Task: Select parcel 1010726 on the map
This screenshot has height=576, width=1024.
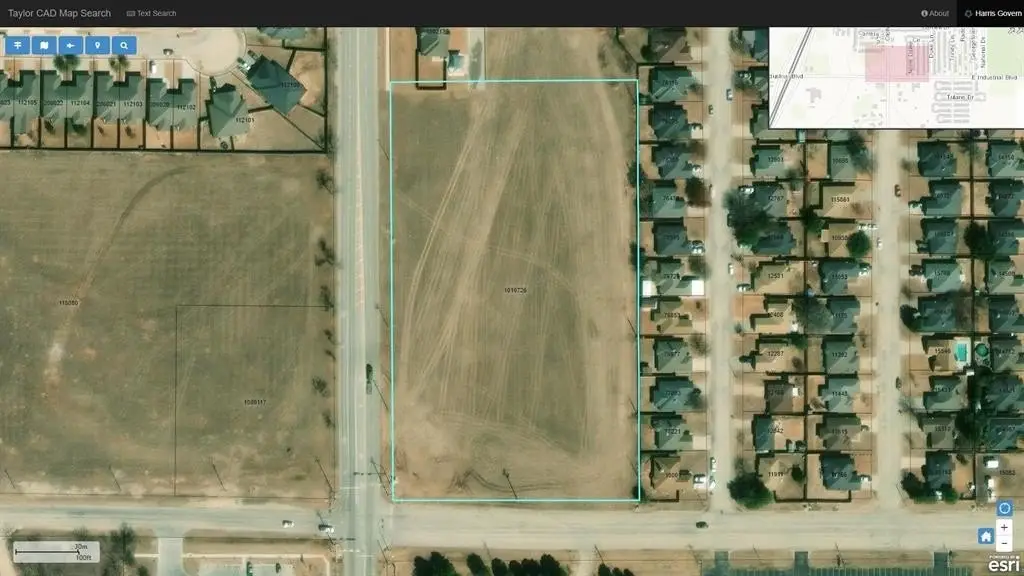Action: click(x=515, y=290)
